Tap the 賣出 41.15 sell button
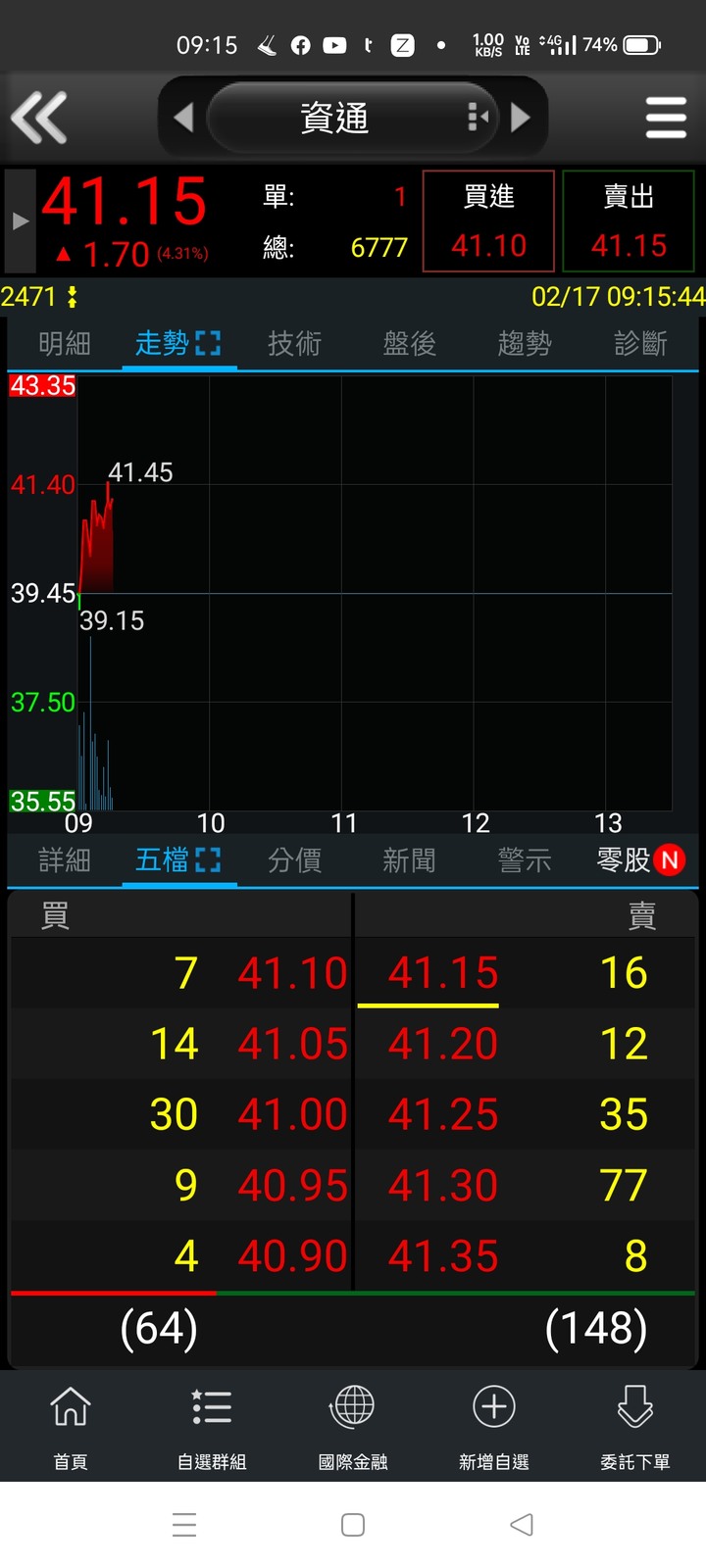 629,221
